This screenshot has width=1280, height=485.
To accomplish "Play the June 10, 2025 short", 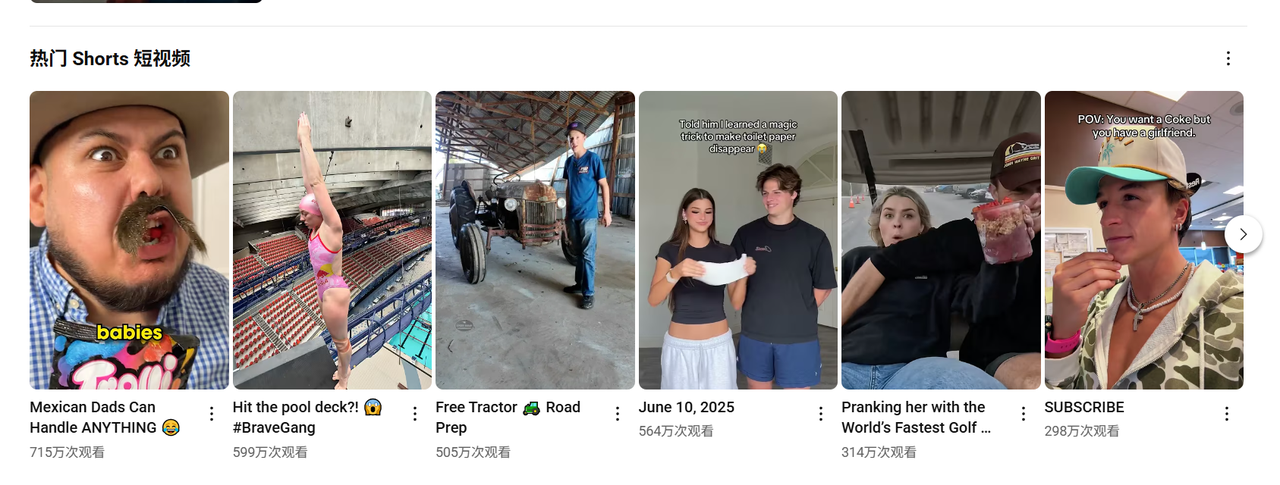I will (x=738, y=240).
